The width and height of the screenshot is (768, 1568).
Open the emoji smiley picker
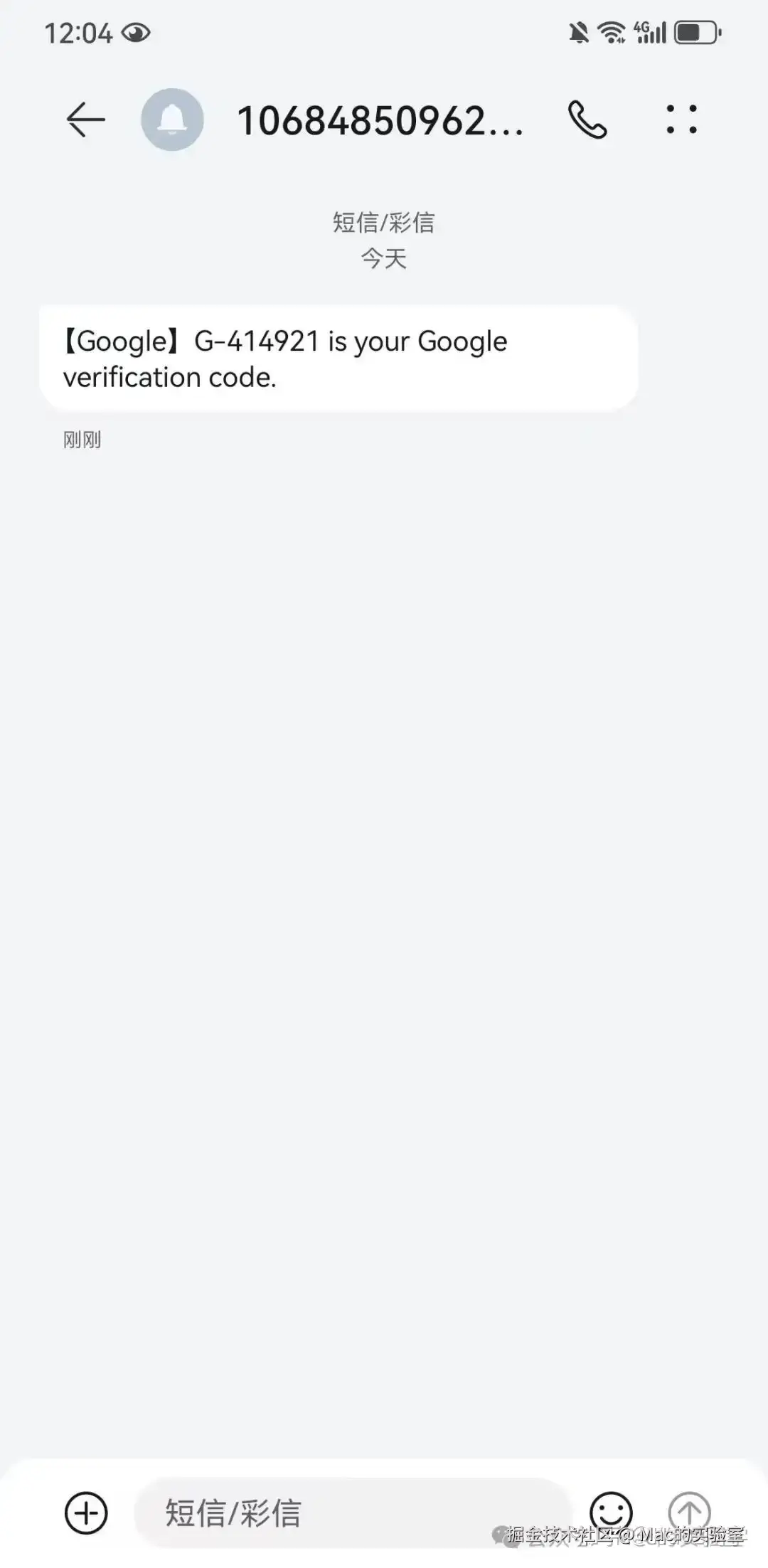[611, 1510]
